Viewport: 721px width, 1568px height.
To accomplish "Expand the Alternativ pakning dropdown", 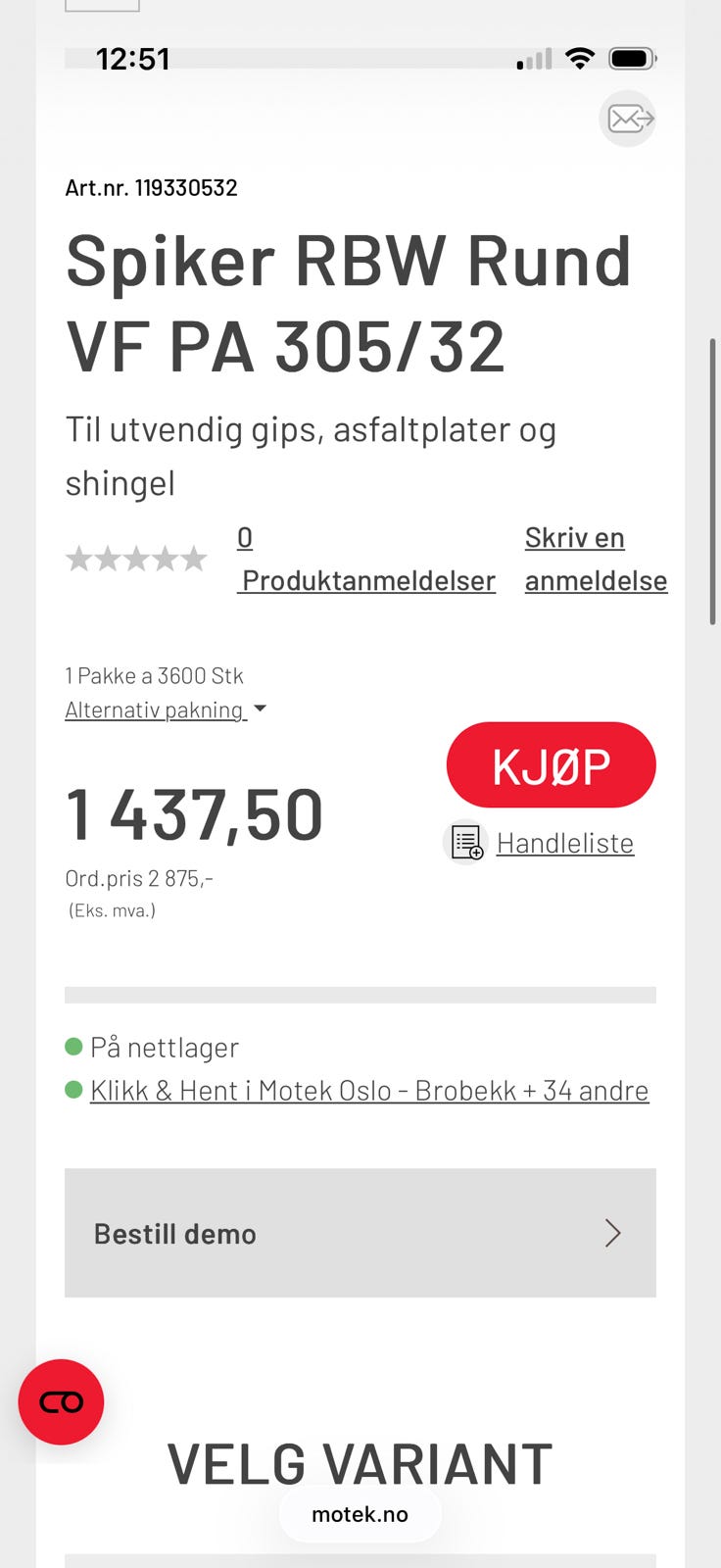I will (165, 710).
